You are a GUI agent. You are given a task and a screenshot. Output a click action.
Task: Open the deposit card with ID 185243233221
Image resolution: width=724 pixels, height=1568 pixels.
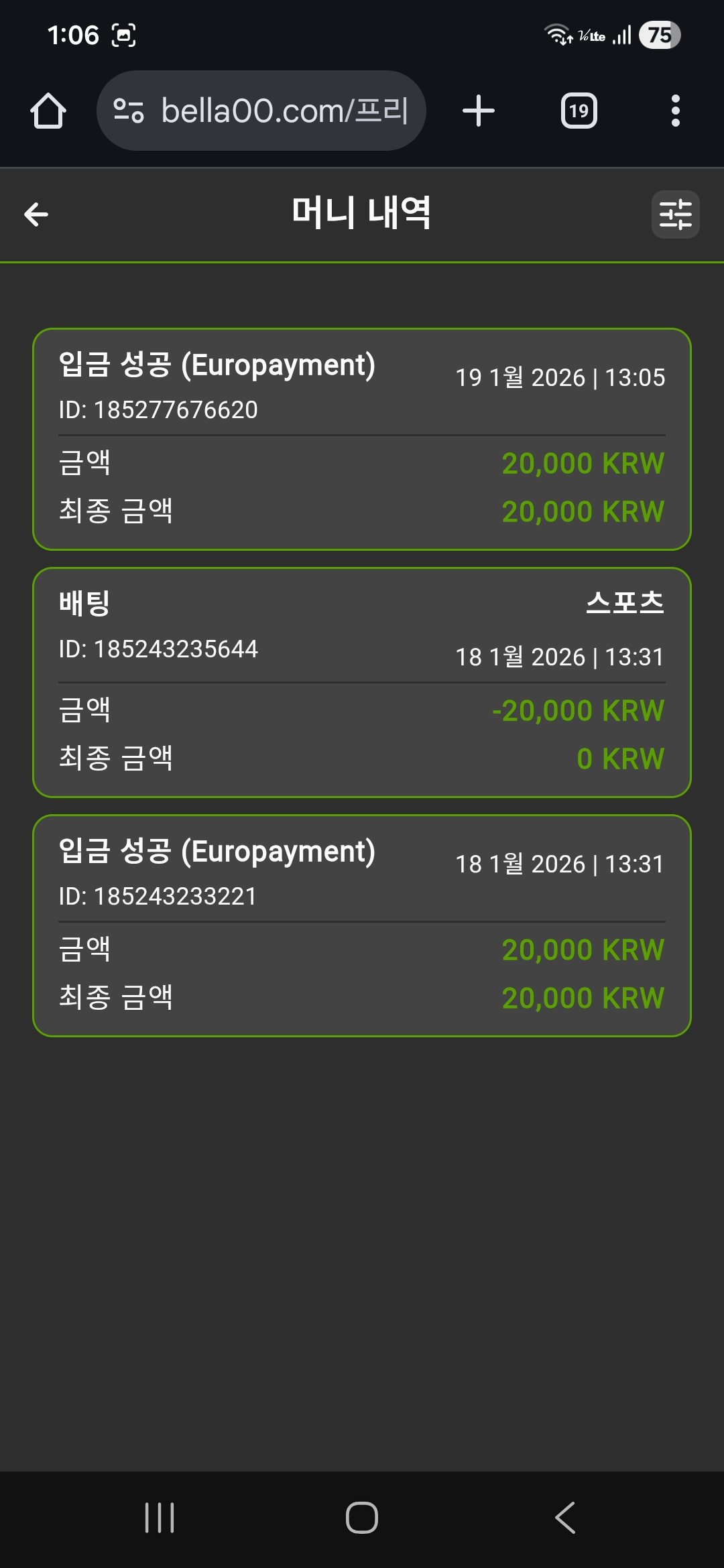tap(362, 925)
